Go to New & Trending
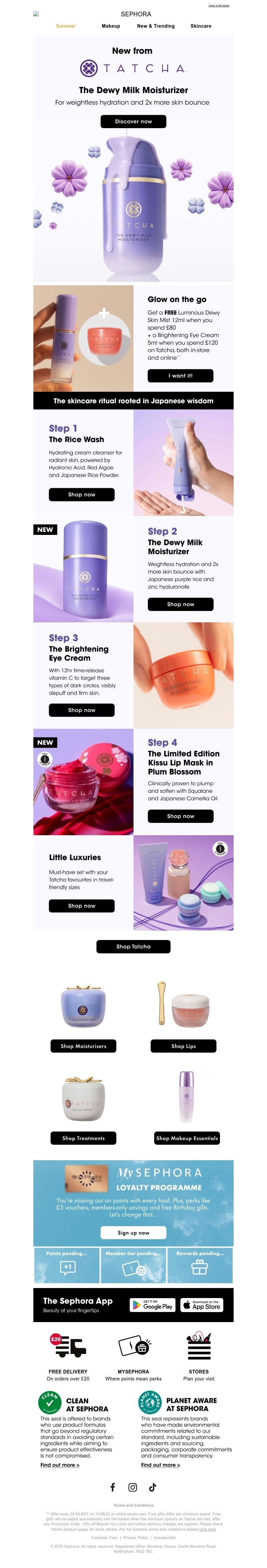 156,26
